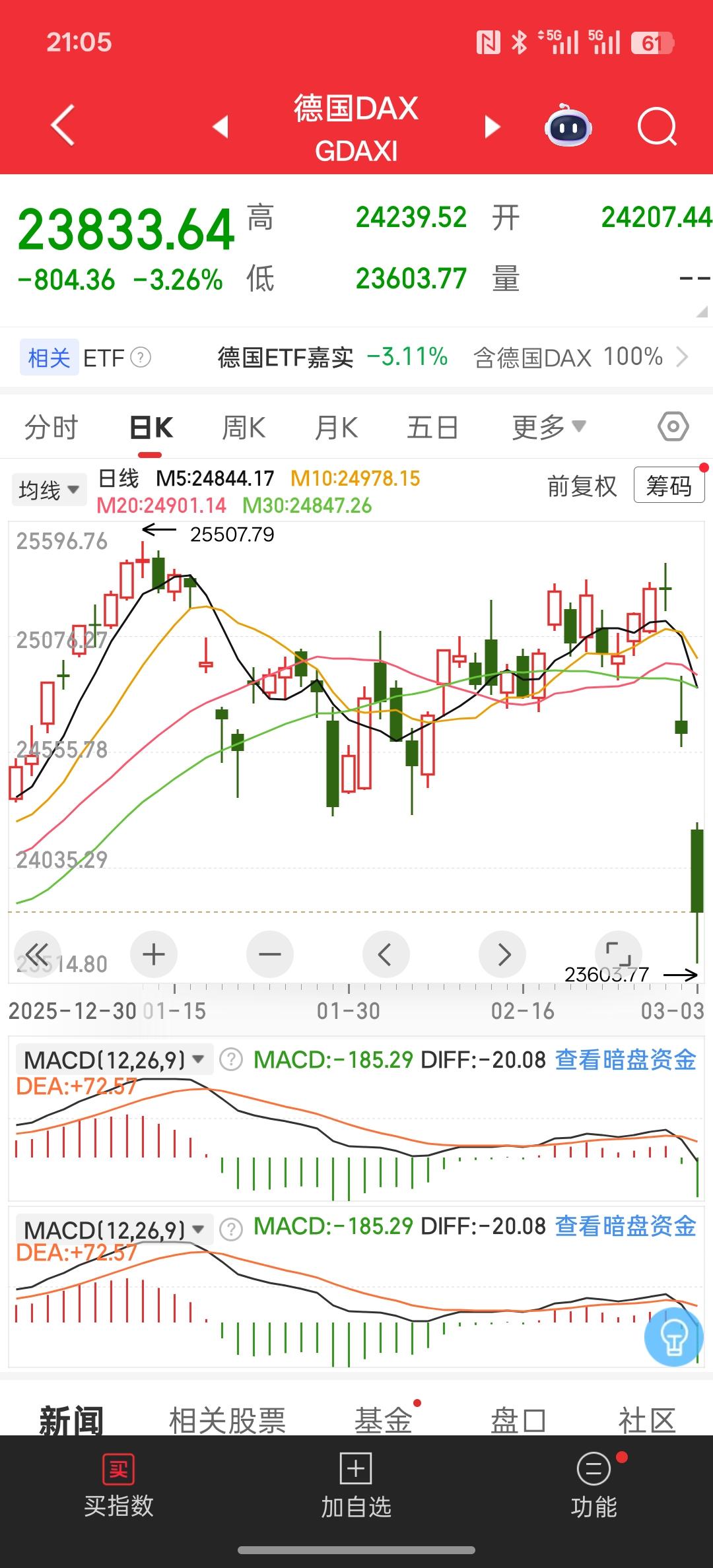Select the 周K chart tab
The image size is (713, 1568).
point(243,428)
